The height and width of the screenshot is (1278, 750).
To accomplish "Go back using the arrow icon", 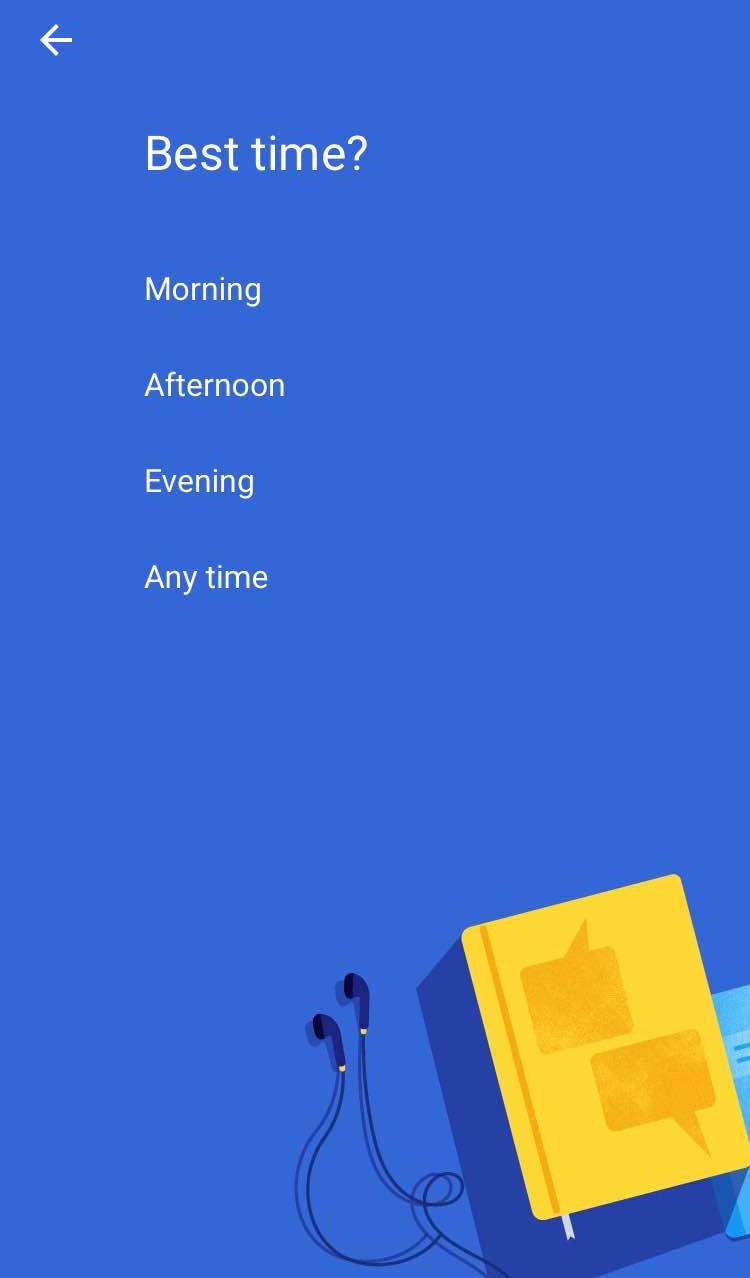I will [56, 41].
